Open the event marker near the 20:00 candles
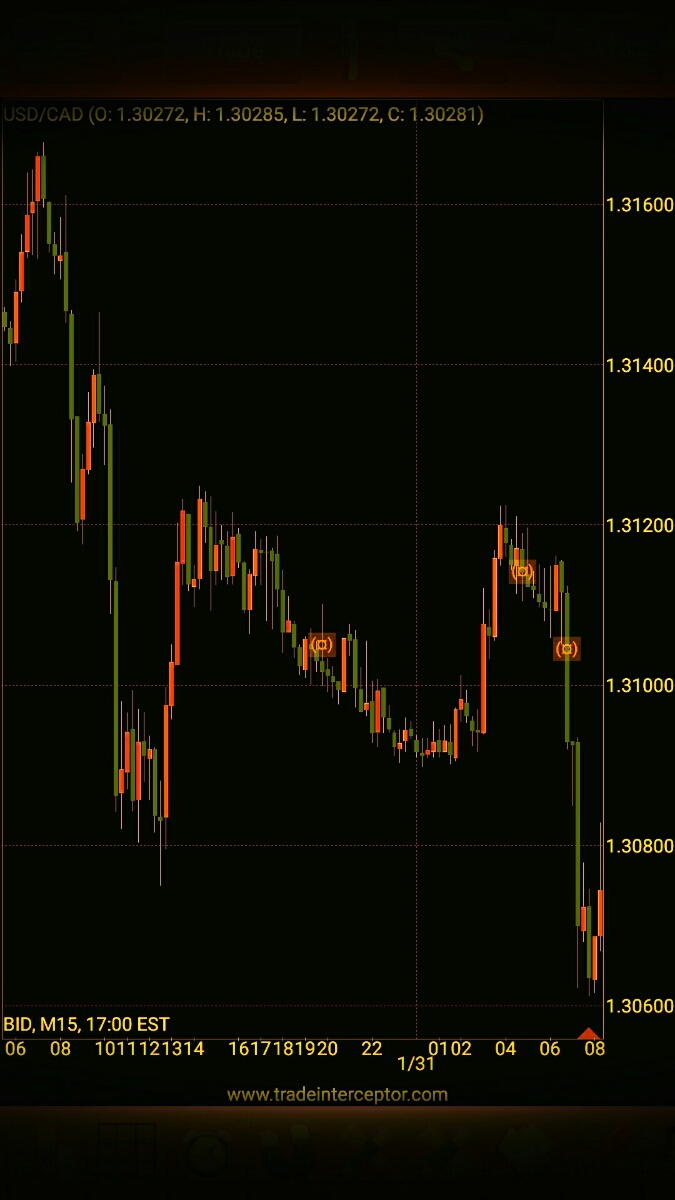 point(321,645)
